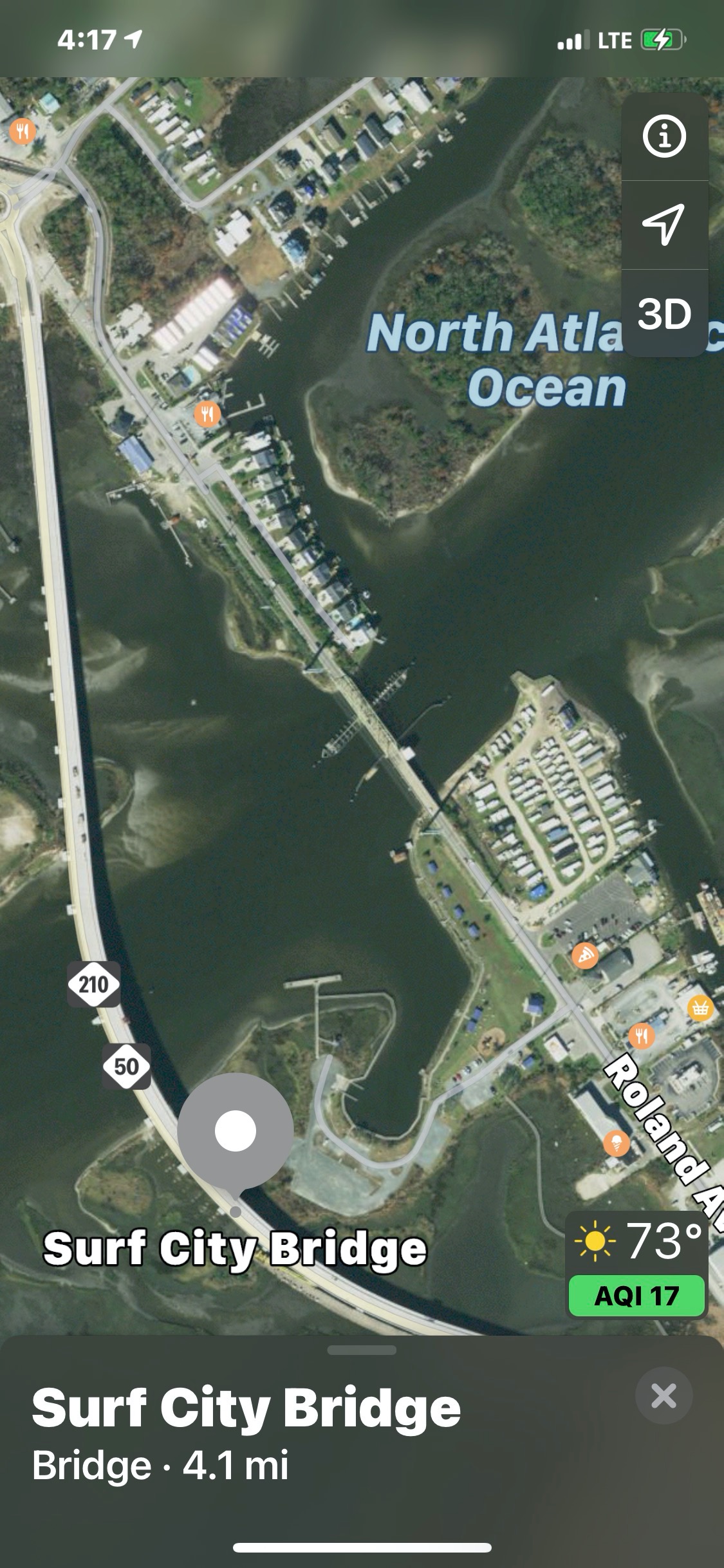The image size is (724, 1568).
Task: Tap the Surf City Bridge map pin
Action: point(236,1131)
